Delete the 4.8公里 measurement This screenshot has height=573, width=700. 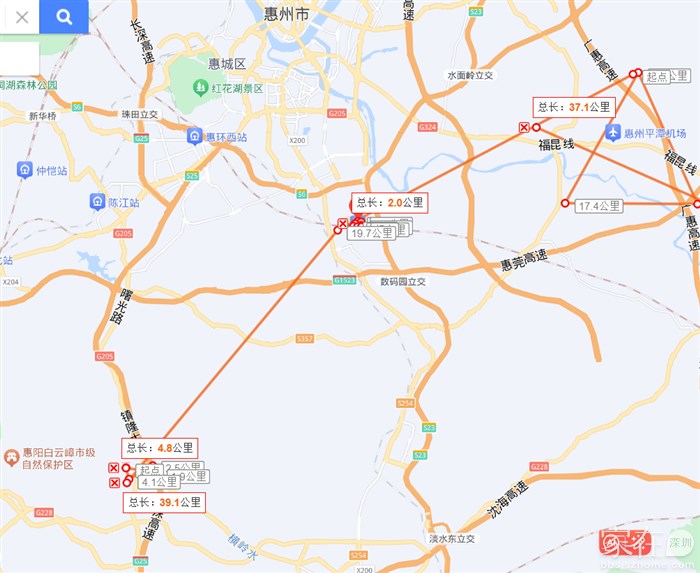[113, 467]
